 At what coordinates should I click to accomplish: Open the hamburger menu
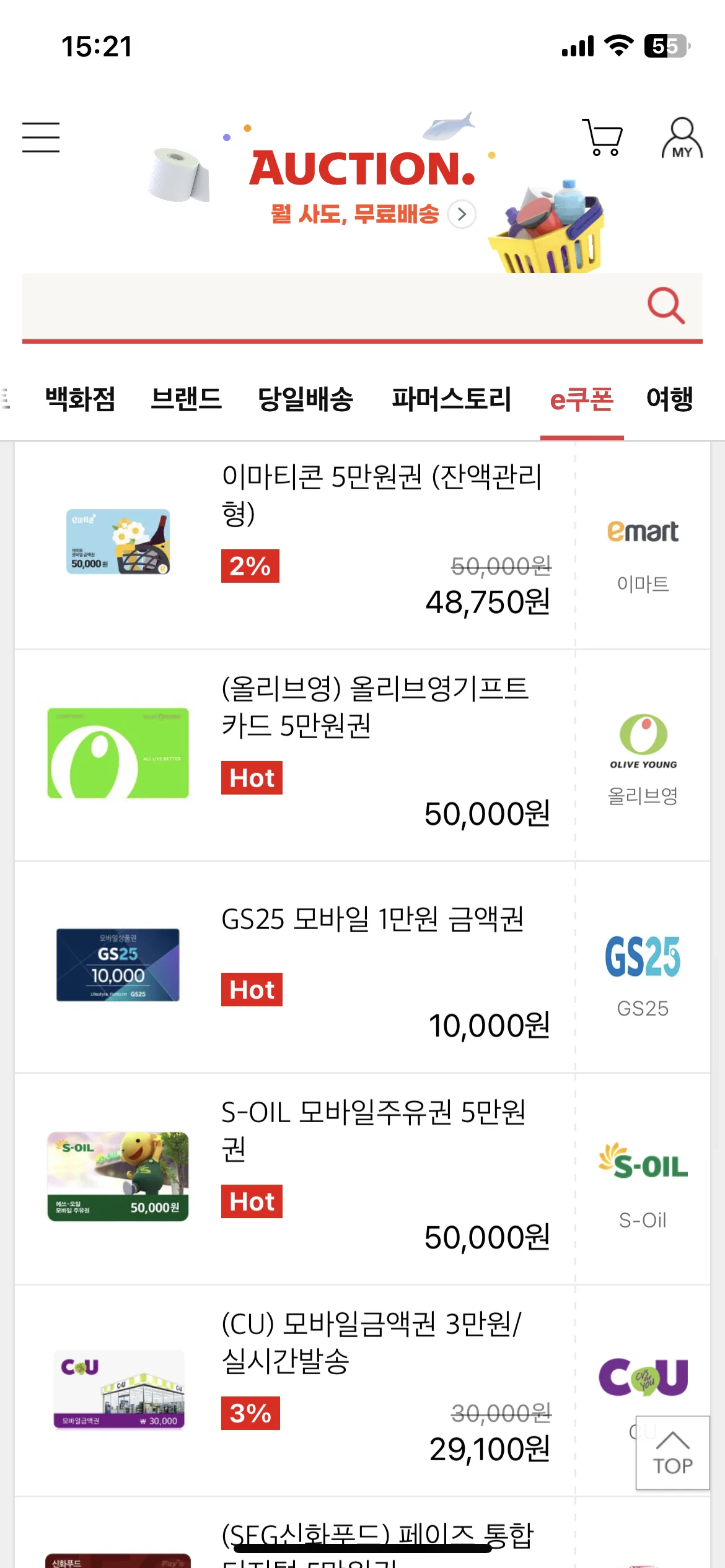pos(41,137)
